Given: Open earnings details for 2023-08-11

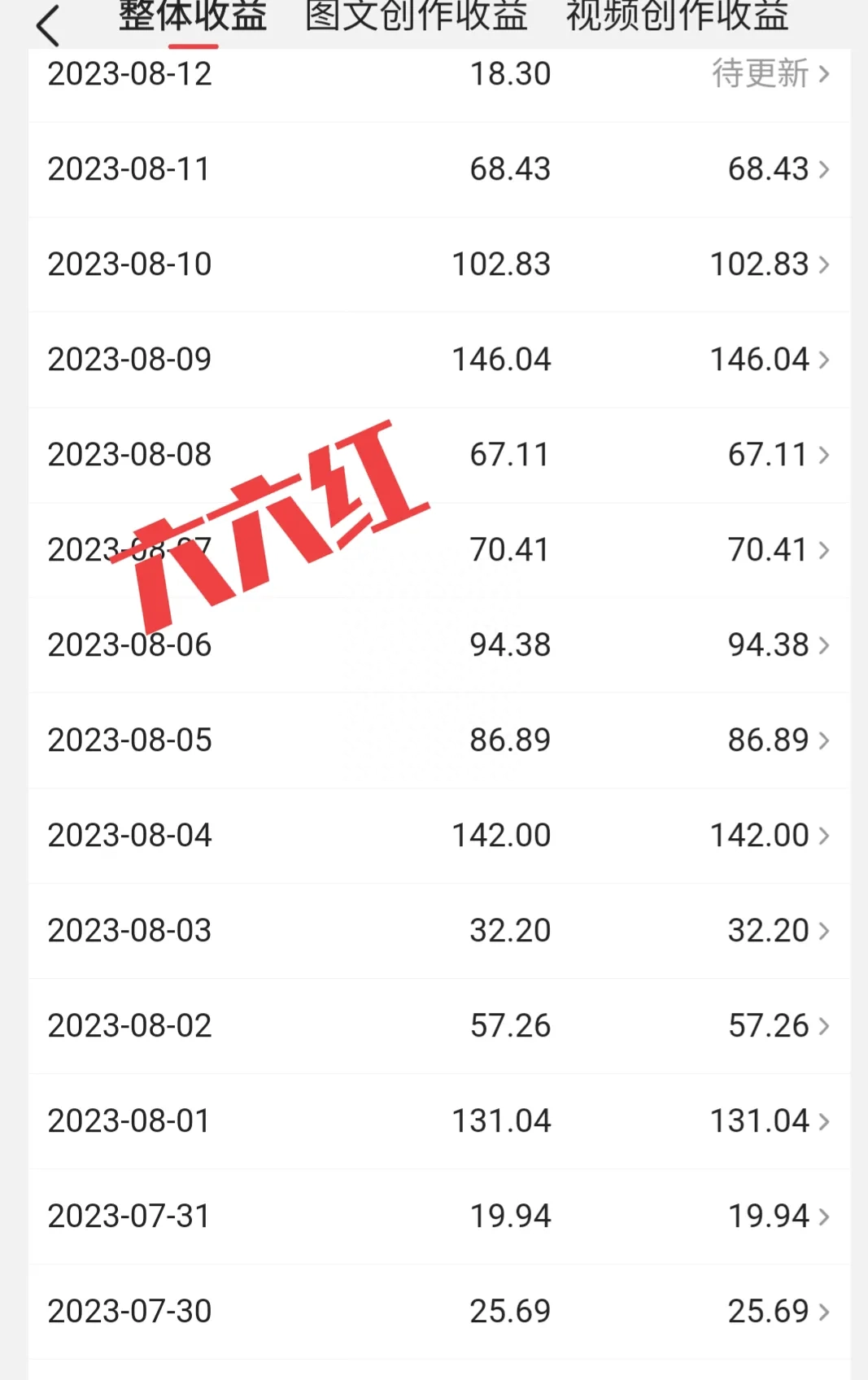Looking at the screenshot, I should tap(439, 169).
